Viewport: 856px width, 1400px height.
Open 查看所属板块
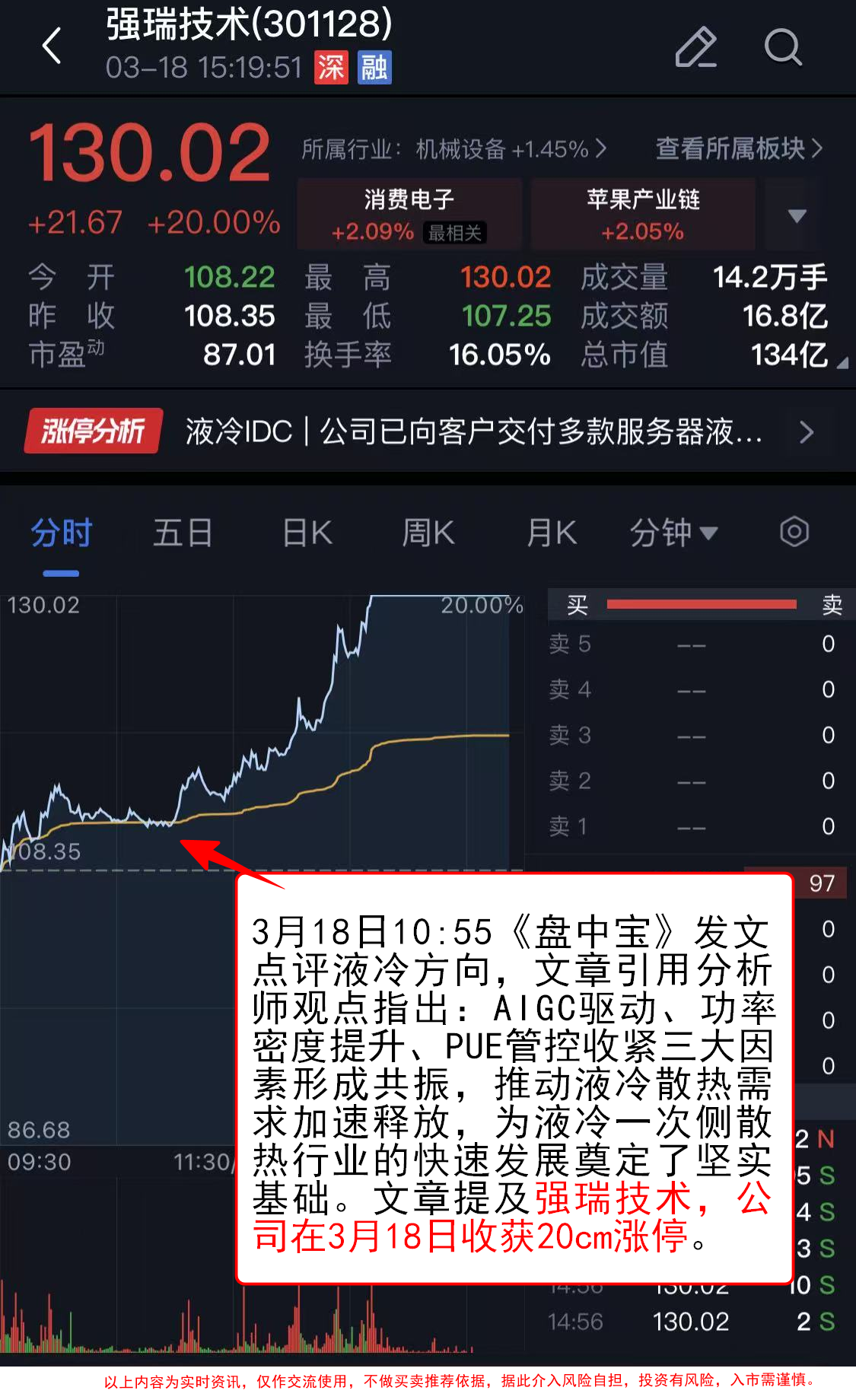click(739, 149)
